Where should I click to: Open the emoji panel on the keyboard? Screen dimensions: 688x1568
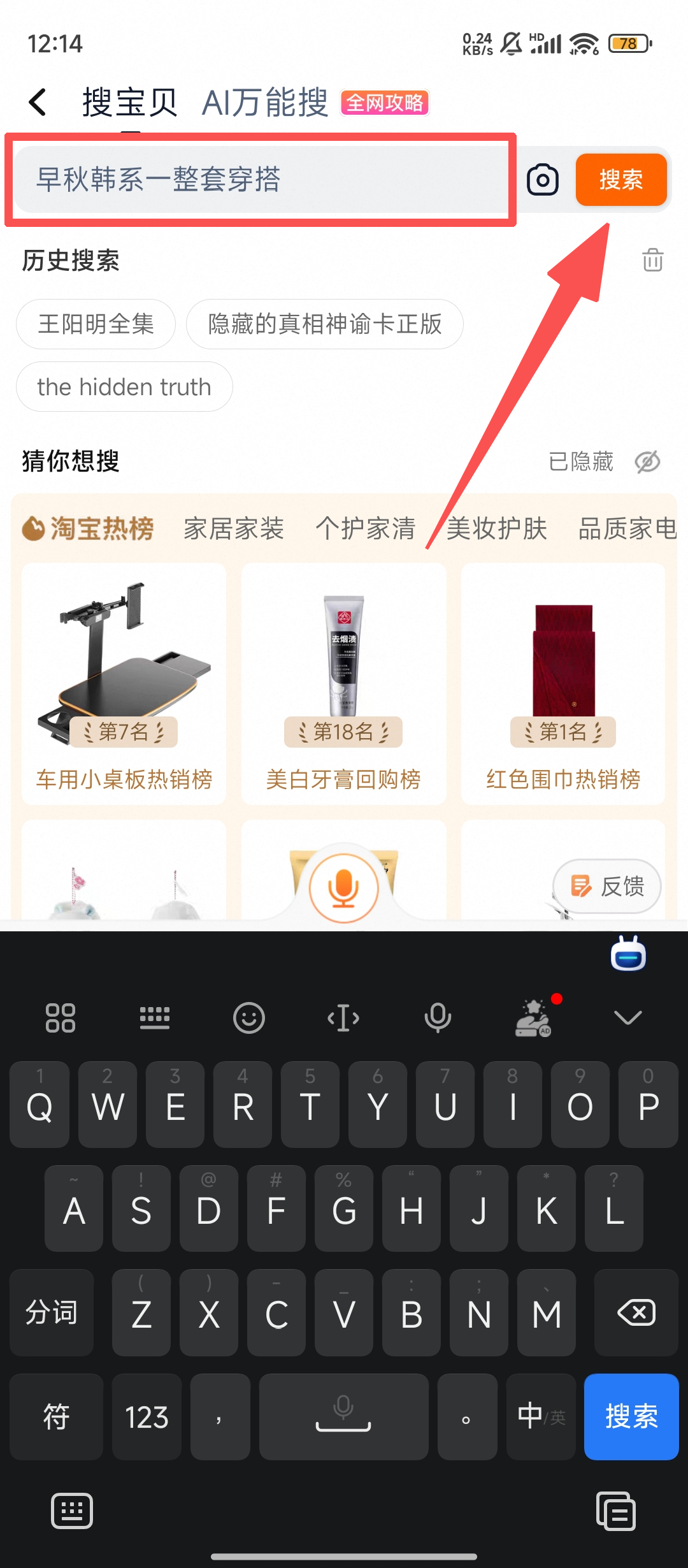(x=249, y=1018)
